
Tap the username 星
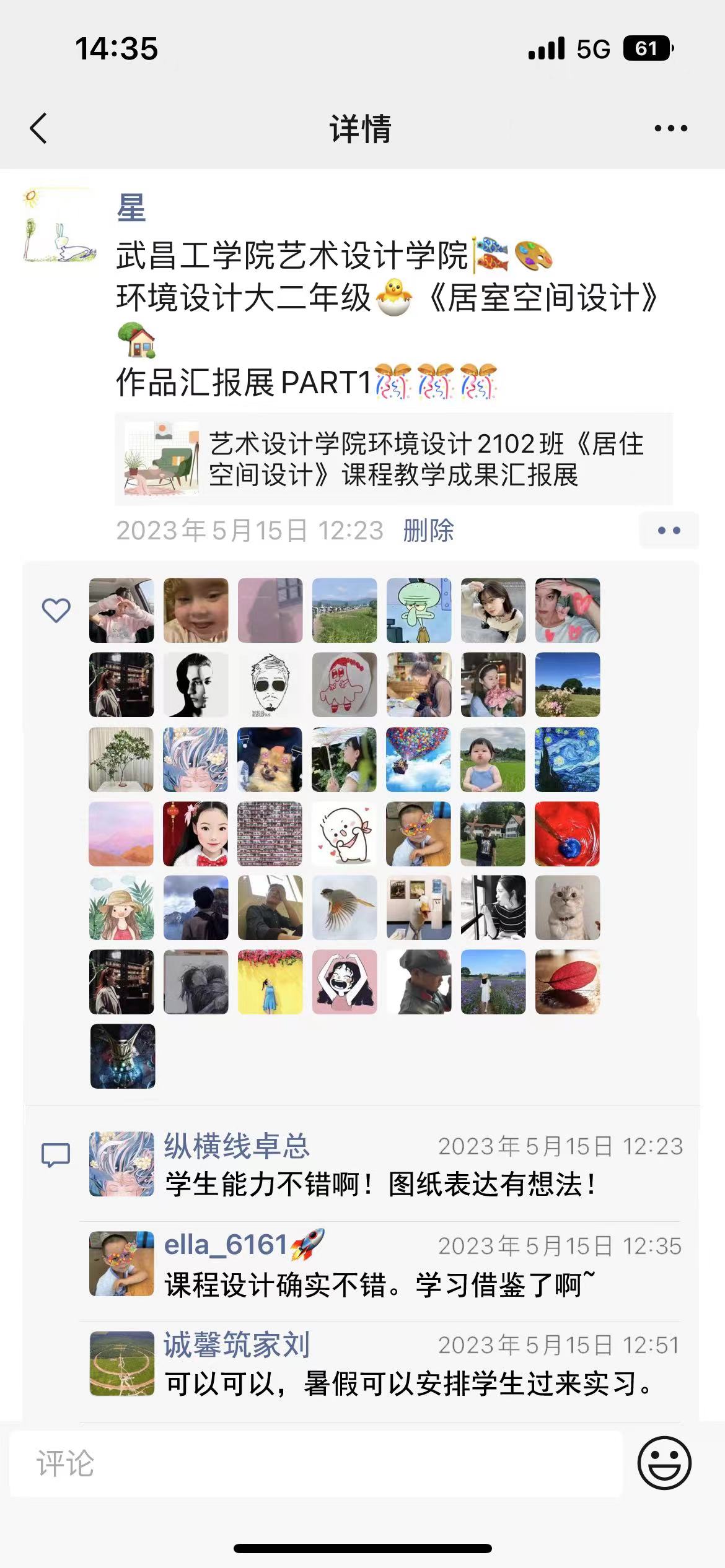pos(131,208)
